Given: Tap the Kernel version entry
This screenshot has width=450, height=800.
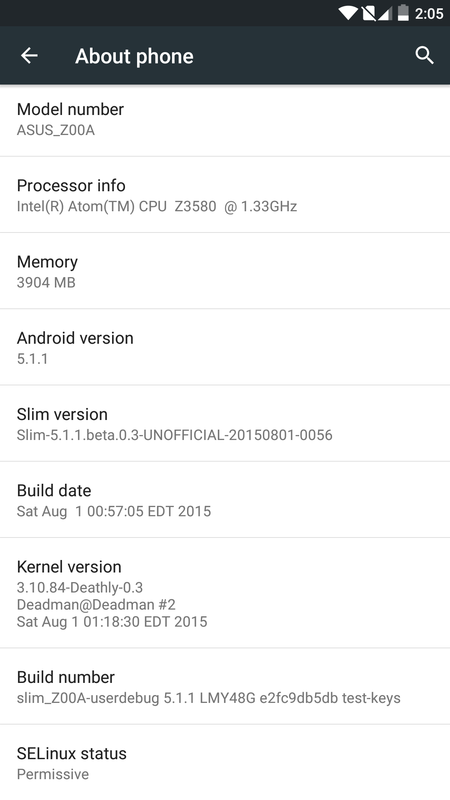Looking at the screenshot, I should (x=225, y=593).
